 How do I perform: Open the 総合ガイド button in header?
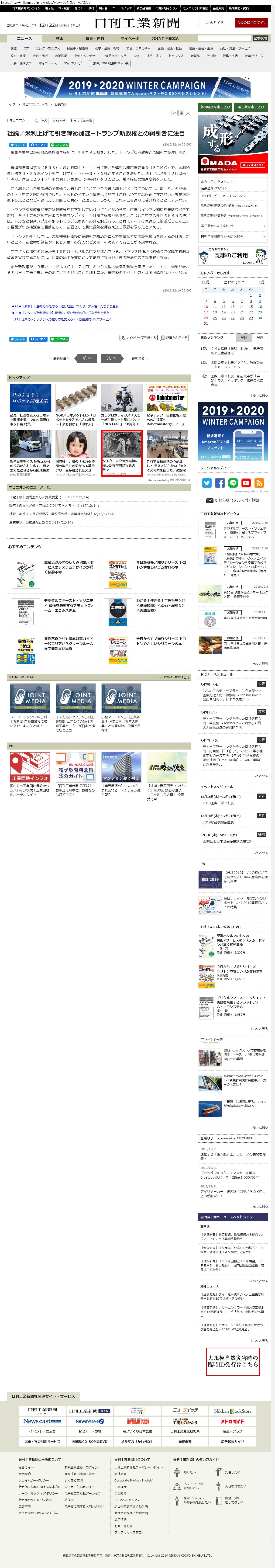click(x=214, y=23)
